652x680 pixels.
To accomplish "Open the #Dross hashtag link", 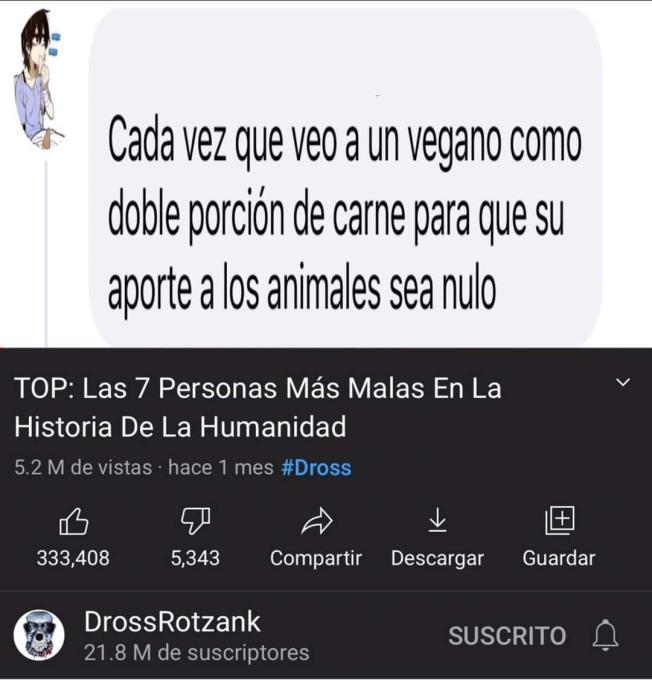I will [x=316, y=468].
